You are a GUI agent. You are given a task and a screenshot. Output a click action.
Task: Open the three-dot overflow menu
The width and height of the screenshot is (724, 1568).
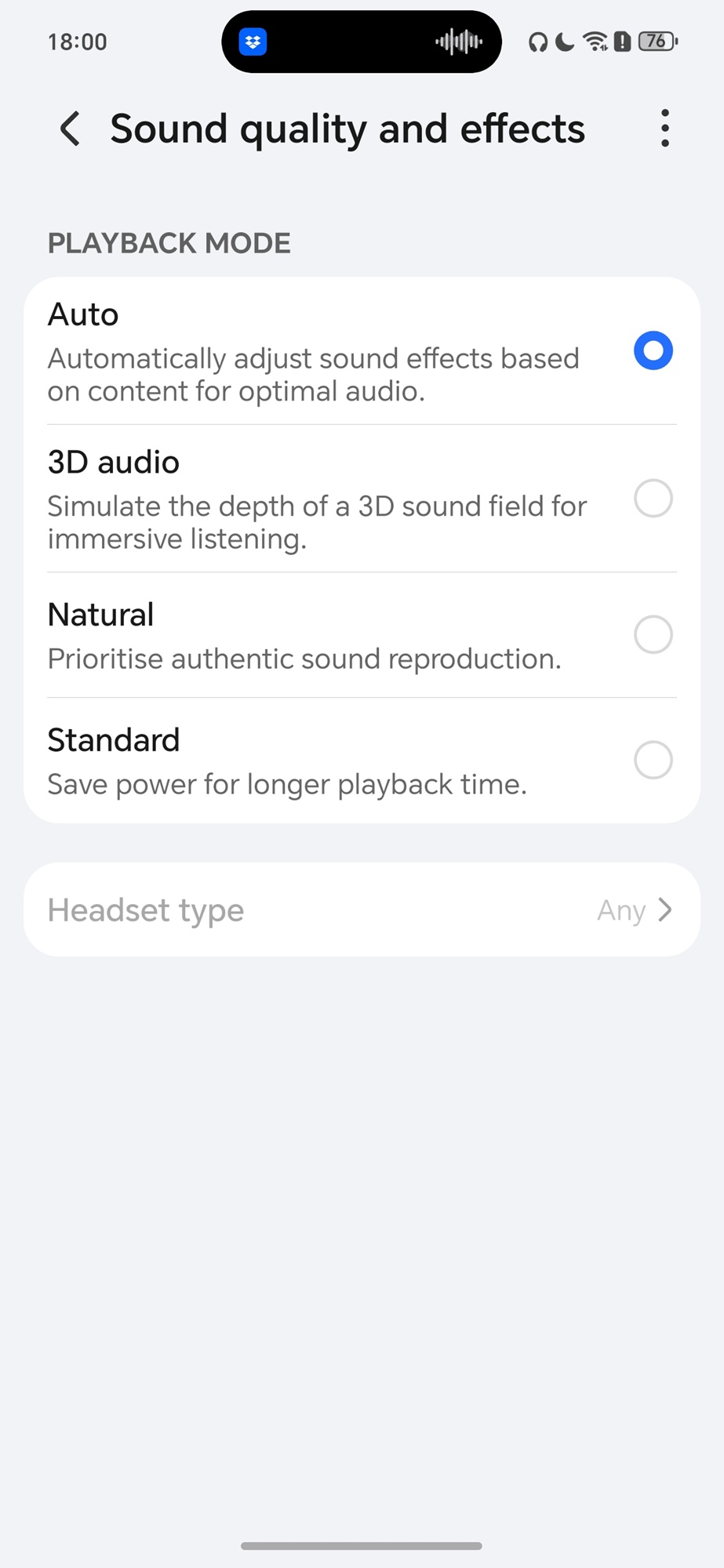point(664,129)
